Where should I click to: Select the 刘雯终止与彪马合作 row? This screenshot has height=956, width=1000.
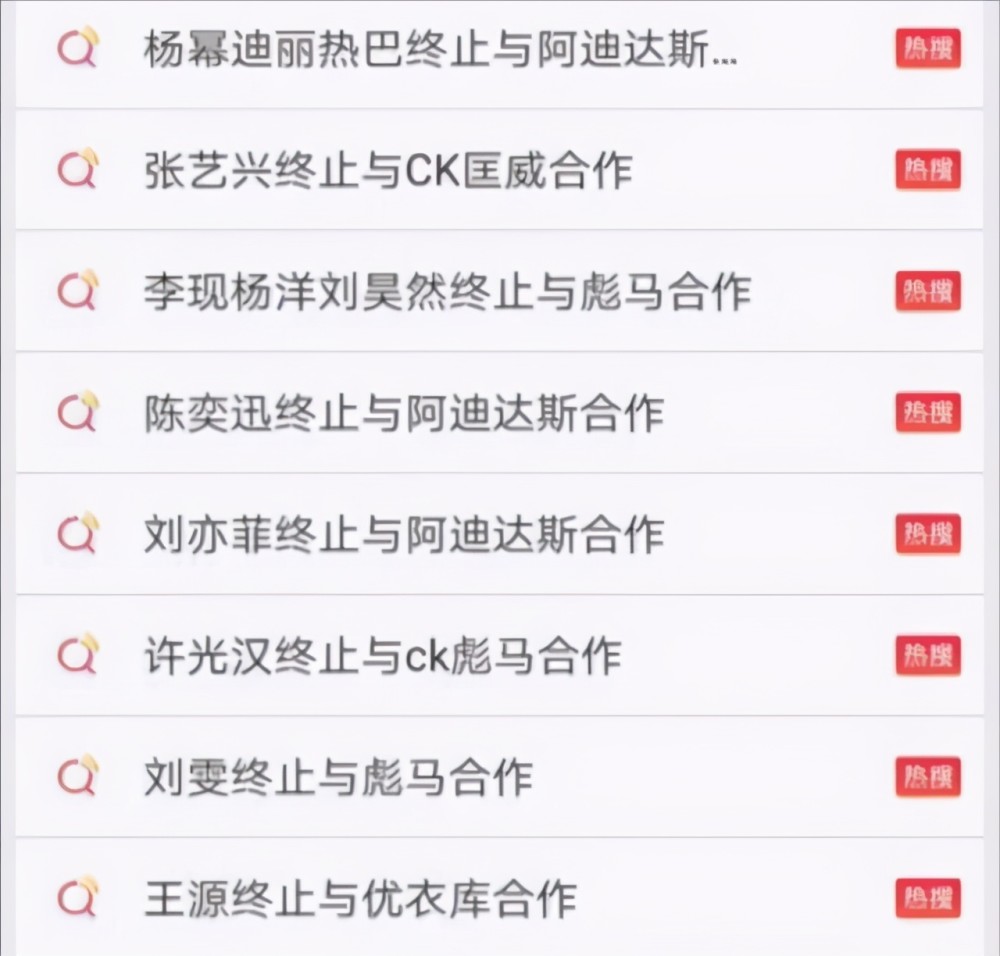point(338,777)
